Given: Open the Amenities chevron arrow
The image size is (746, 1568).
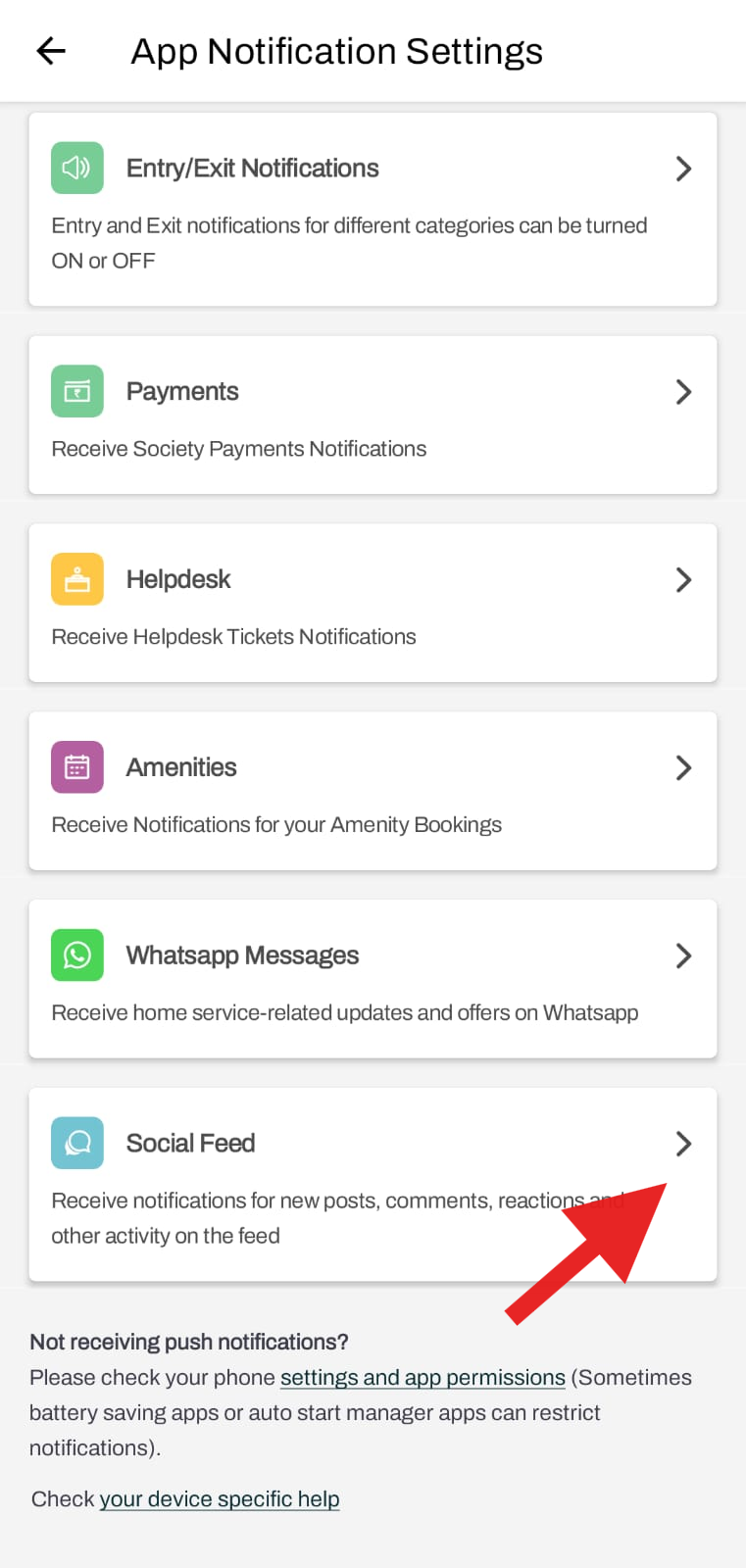Looking at the screenshot, I should [683, 767].
